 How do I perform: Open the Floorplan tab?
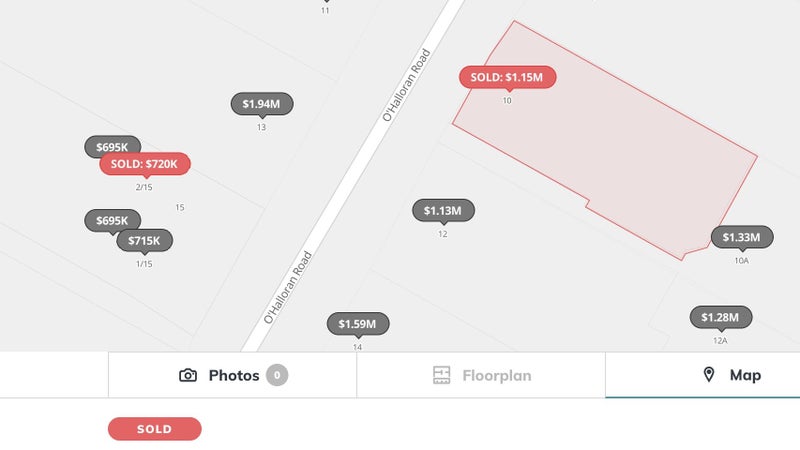(481, 376)
